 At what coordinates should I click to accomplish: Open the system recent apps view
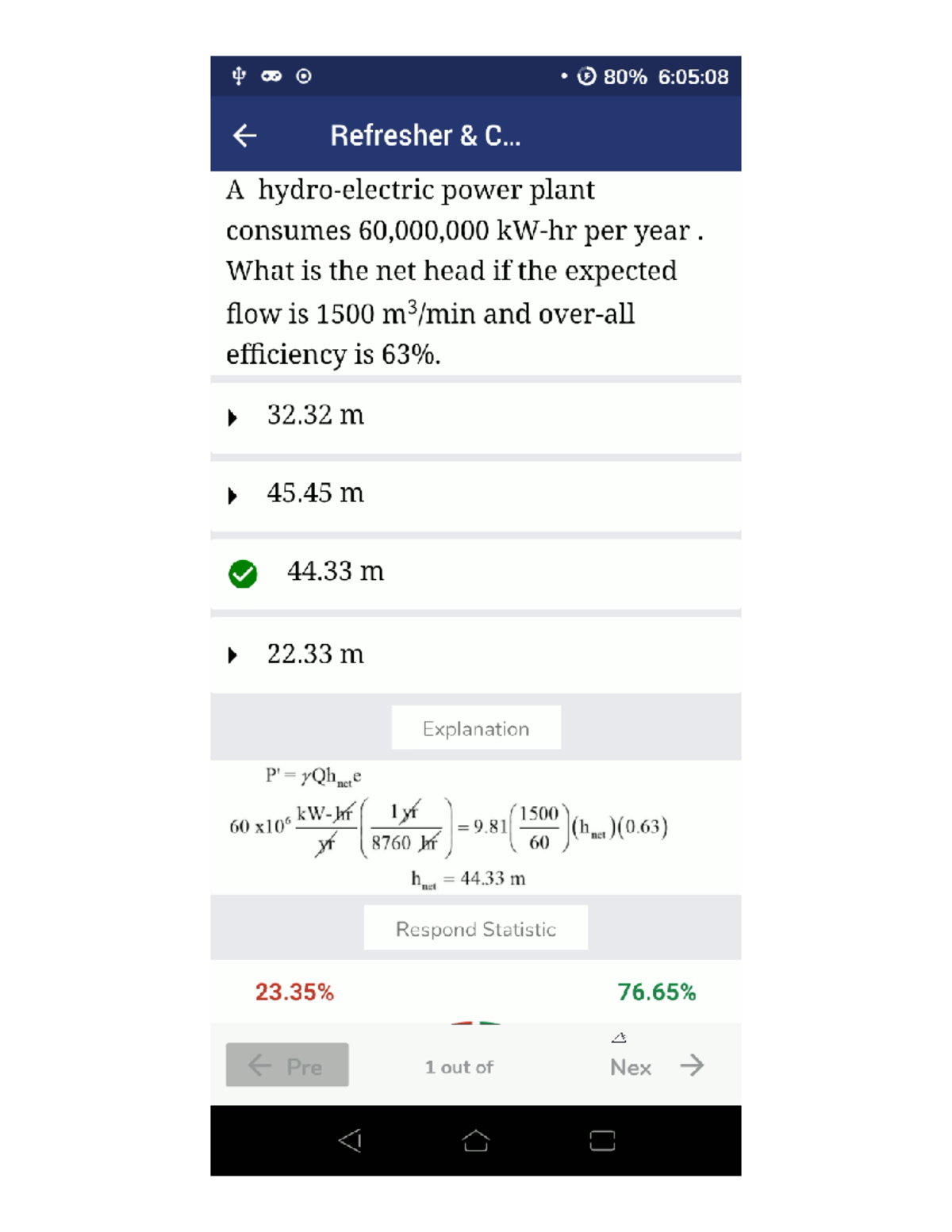[x=602, y=1141]
